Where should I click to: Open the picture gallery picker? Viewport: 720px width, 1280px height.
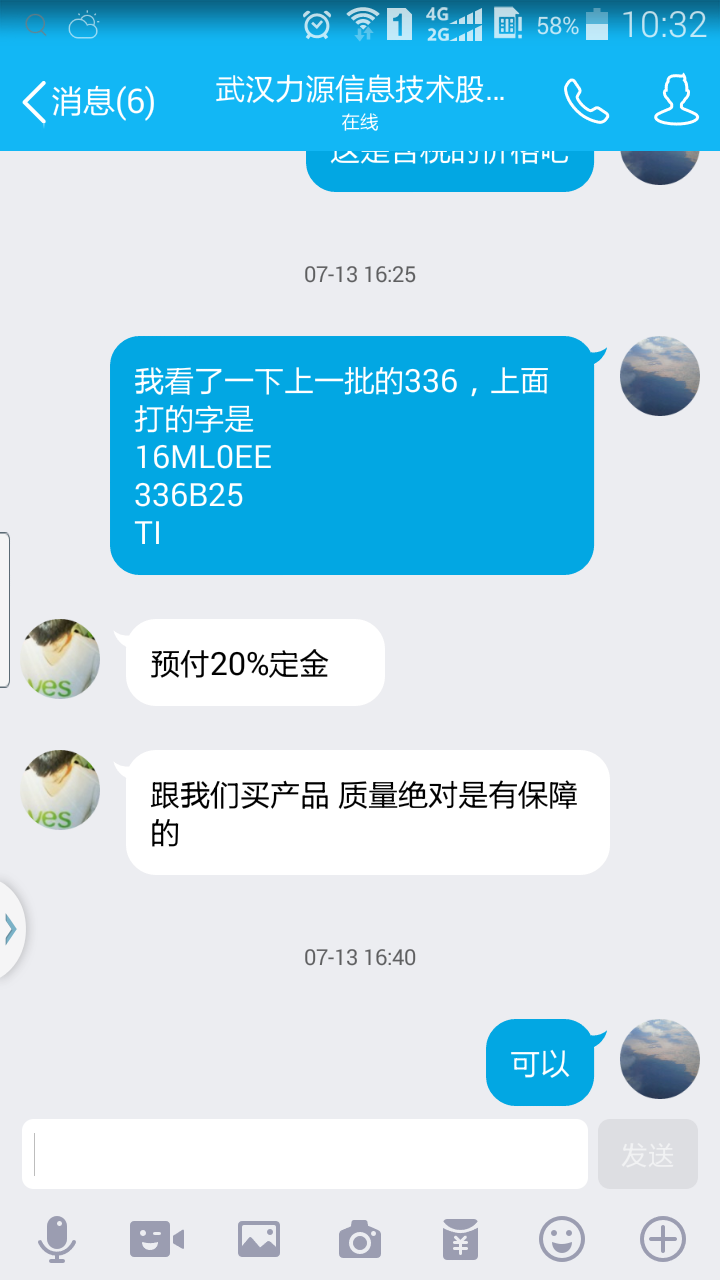(258, 1240)
